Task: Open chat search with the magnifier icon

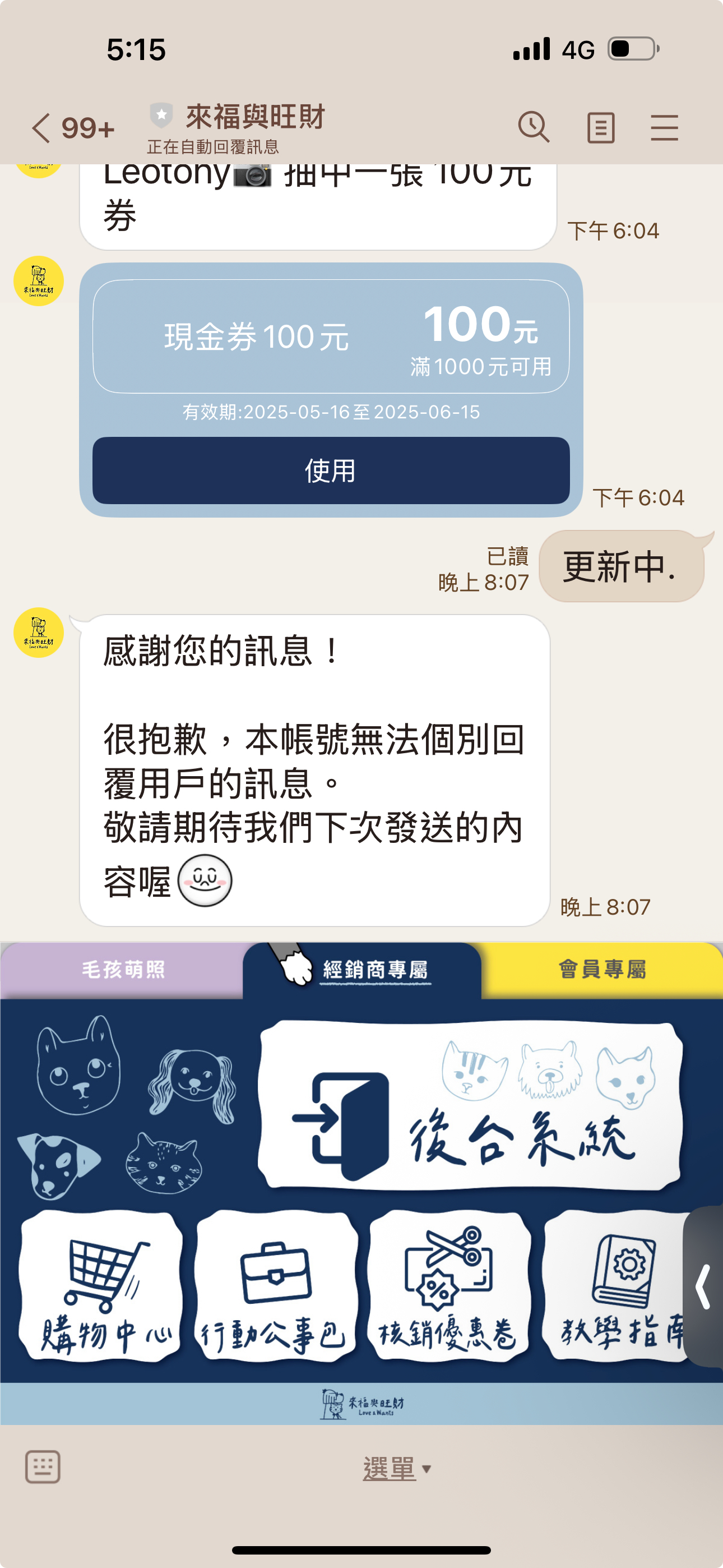Action: (x=533, y=128)
